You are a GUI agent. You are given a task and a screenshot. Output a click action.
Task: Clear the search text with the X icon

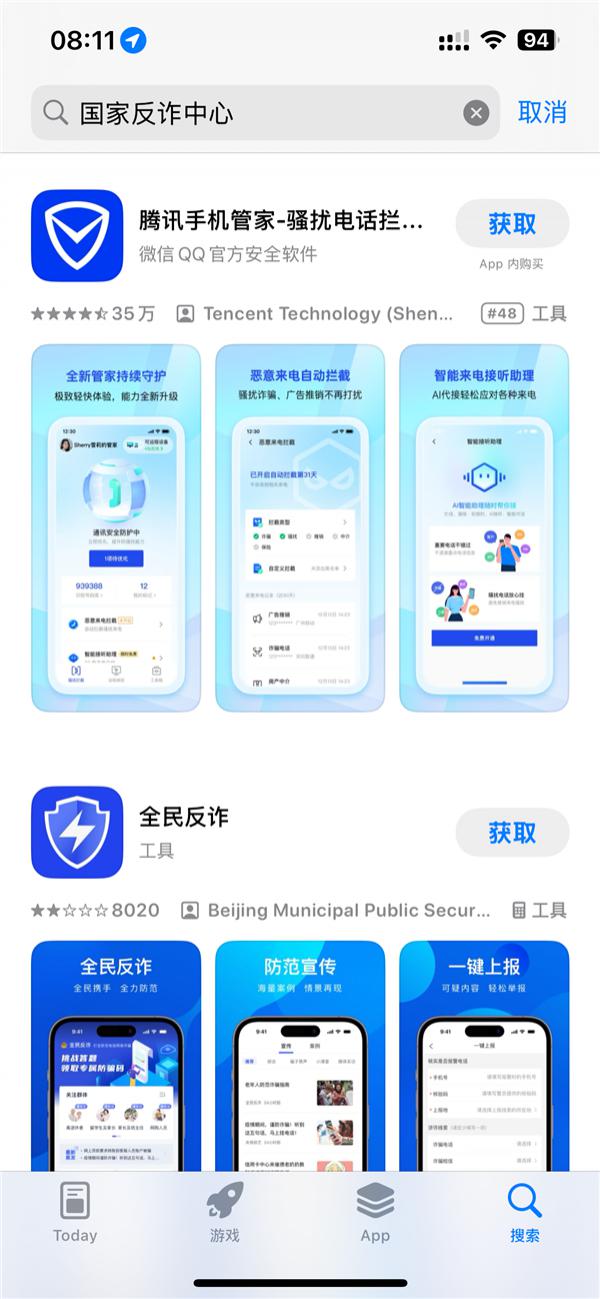pyautogui.click(x=477, y=112)
